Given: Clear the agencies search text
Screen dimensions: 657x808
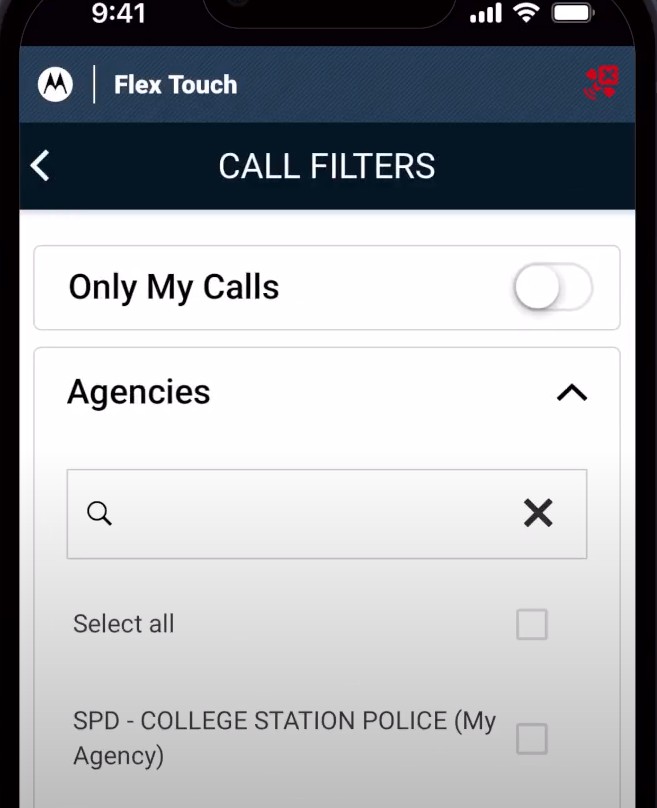Looking at the screenshot, I should click(x=538, y=514).
